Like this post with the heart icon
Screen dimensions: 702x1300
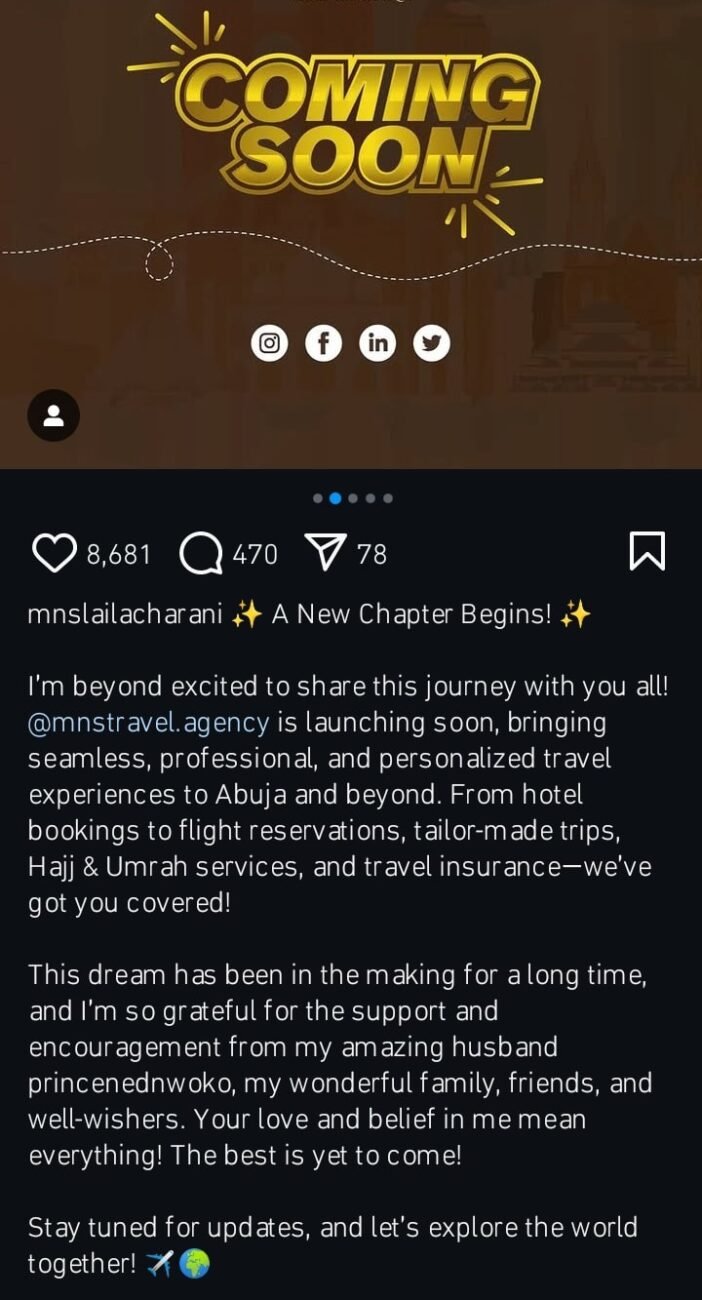54,553
